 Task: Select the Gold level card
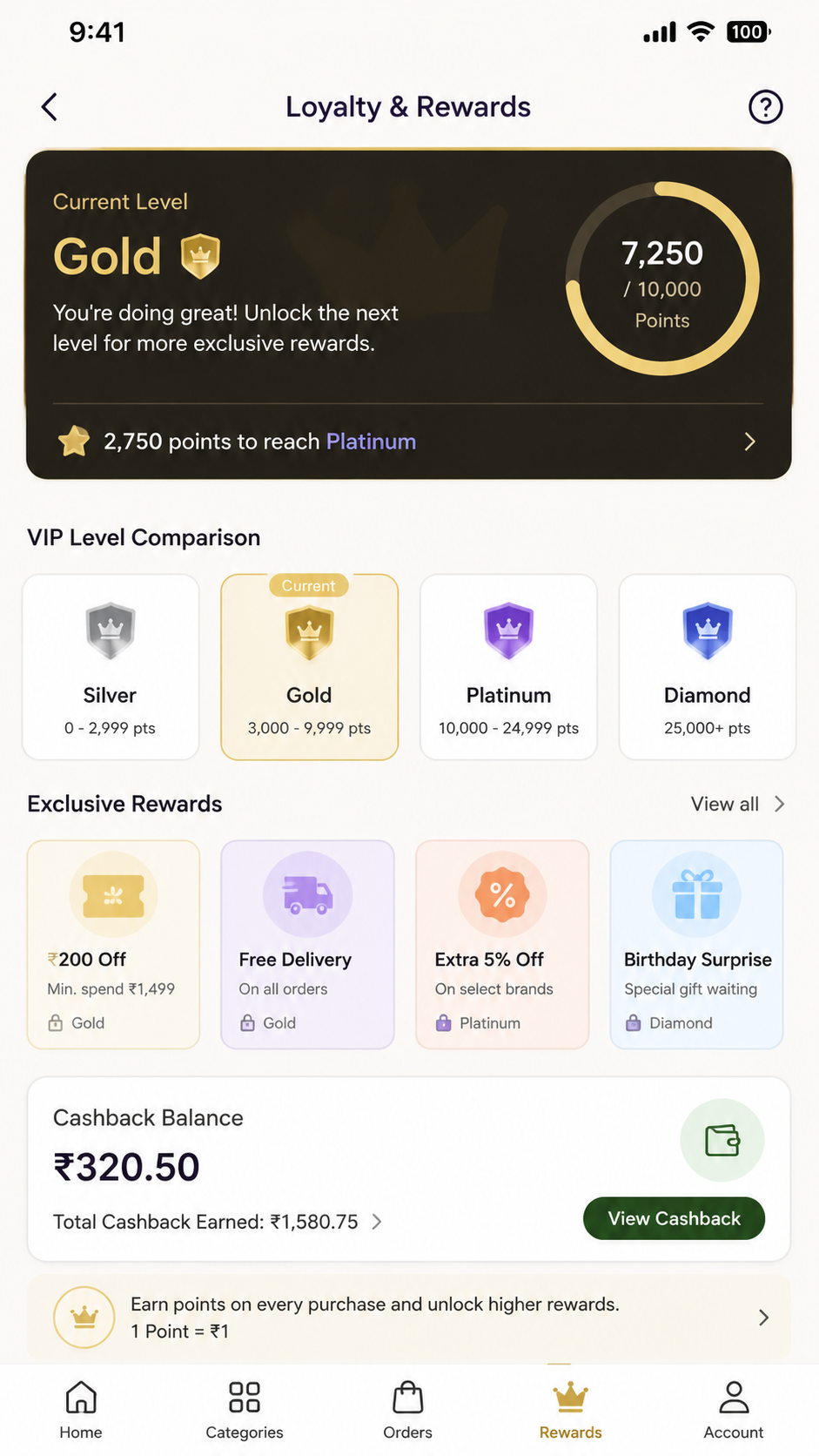pyautogui.click(x=310, y=667)
